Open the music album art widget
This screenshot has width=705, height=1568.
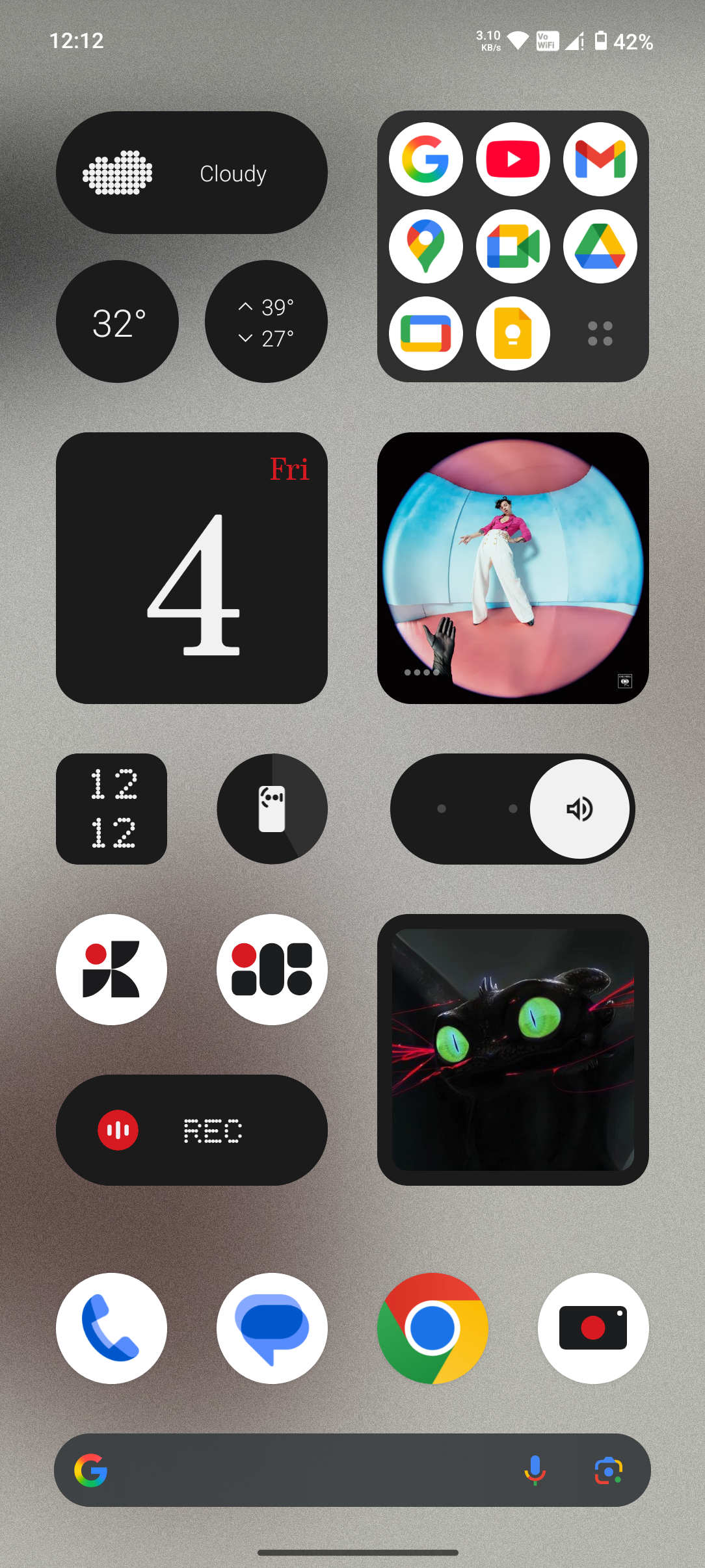(x=512, y=568)
